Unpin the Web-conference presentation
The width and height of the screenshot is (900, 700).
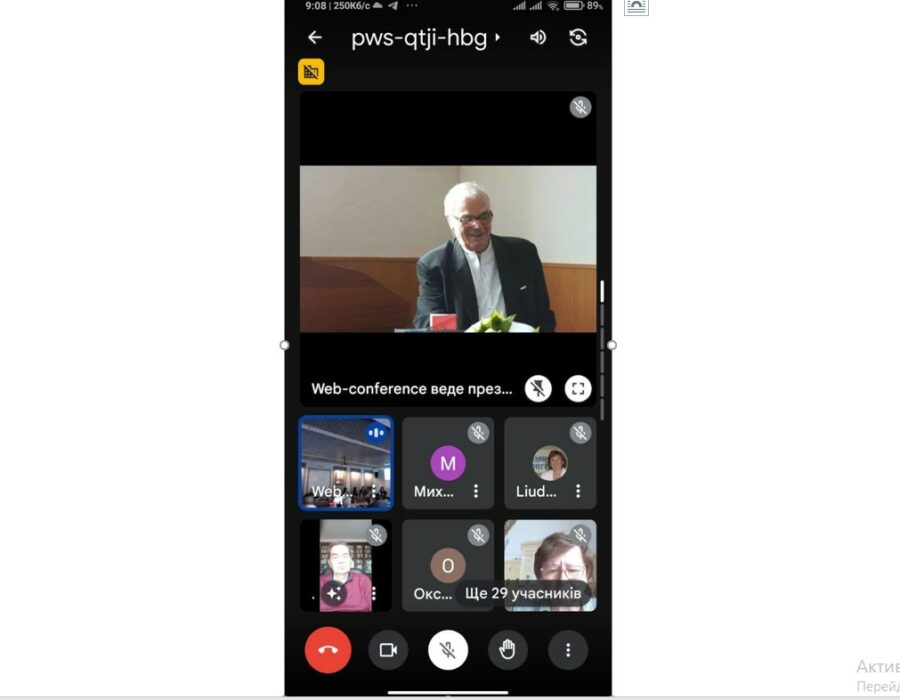pyautogui.click(x=539, y=388)
